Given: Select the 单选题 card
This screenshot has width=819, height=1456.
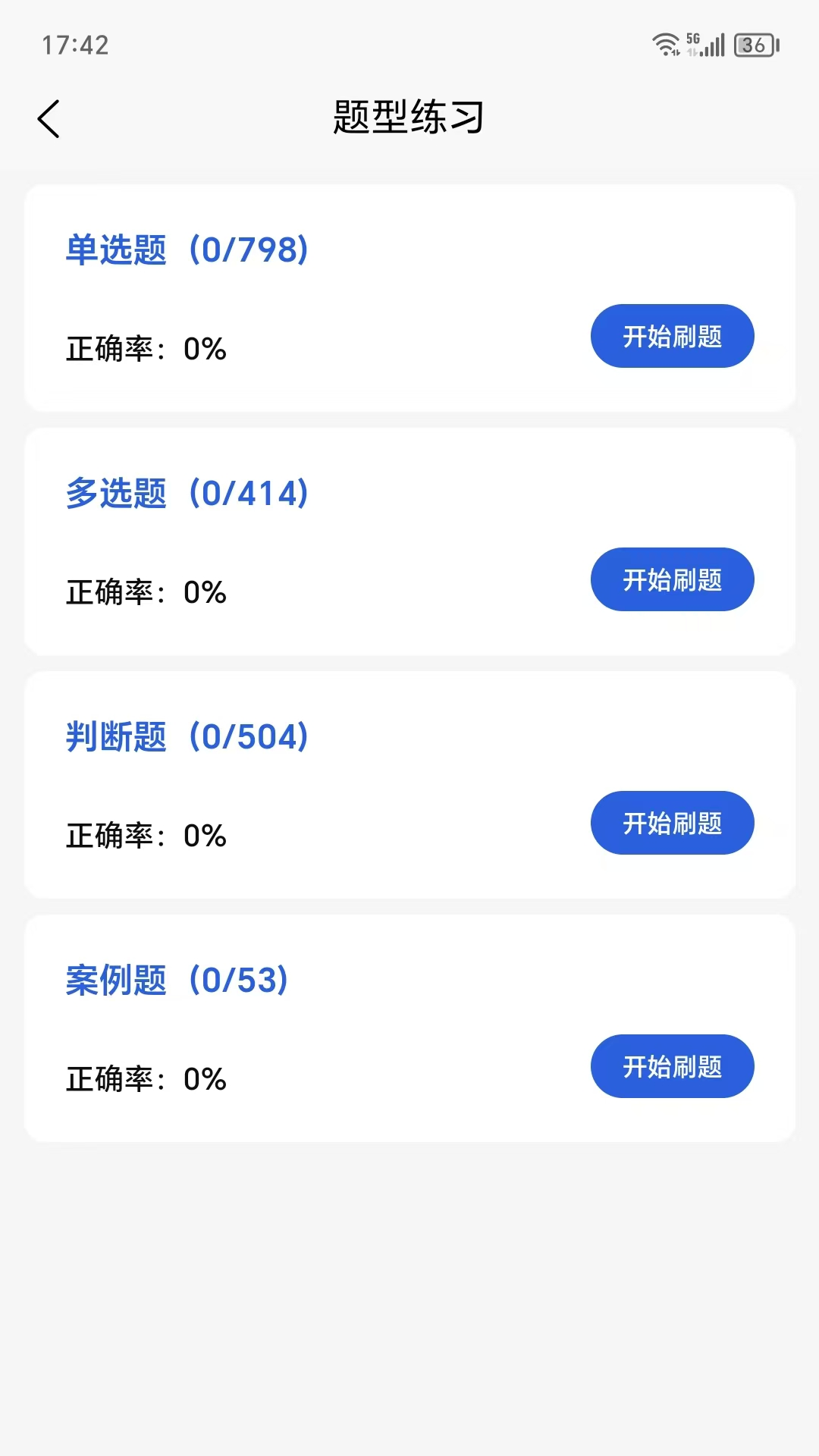Looking at the screenshot, I should 409,297.
